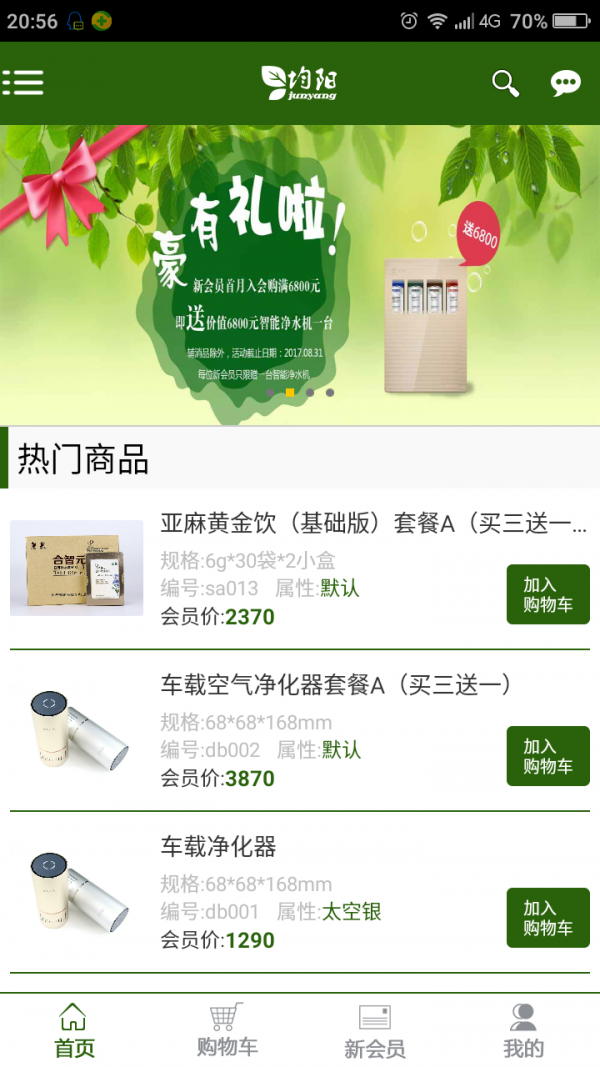Viewport: 600px width, 1067px height.
Task: Add 车载空气净化器套餐A to shopping cart
Action: coord(547,756)
